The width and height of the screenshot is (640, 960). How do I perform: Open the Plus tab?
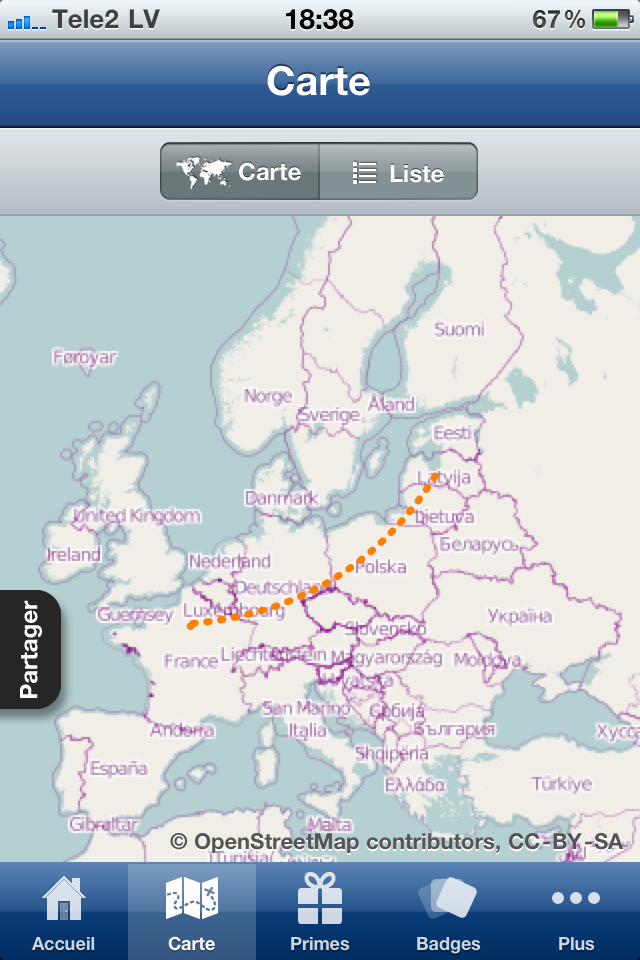pyautogui.click(x=576, y=912)
